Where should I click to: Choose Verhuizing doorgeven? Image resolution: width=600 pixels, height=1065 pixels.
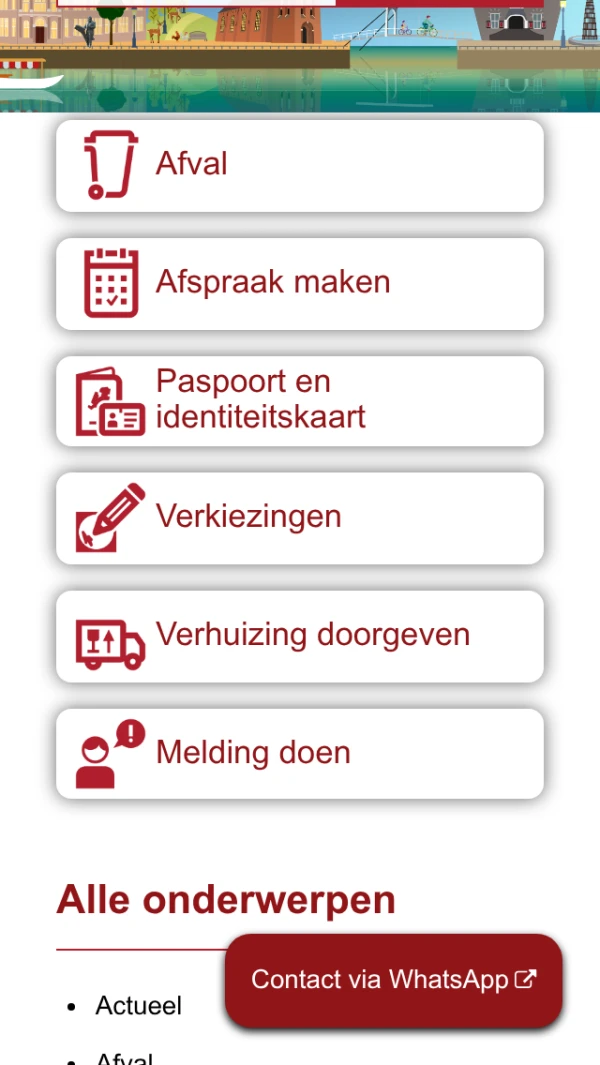pos(299,636)
